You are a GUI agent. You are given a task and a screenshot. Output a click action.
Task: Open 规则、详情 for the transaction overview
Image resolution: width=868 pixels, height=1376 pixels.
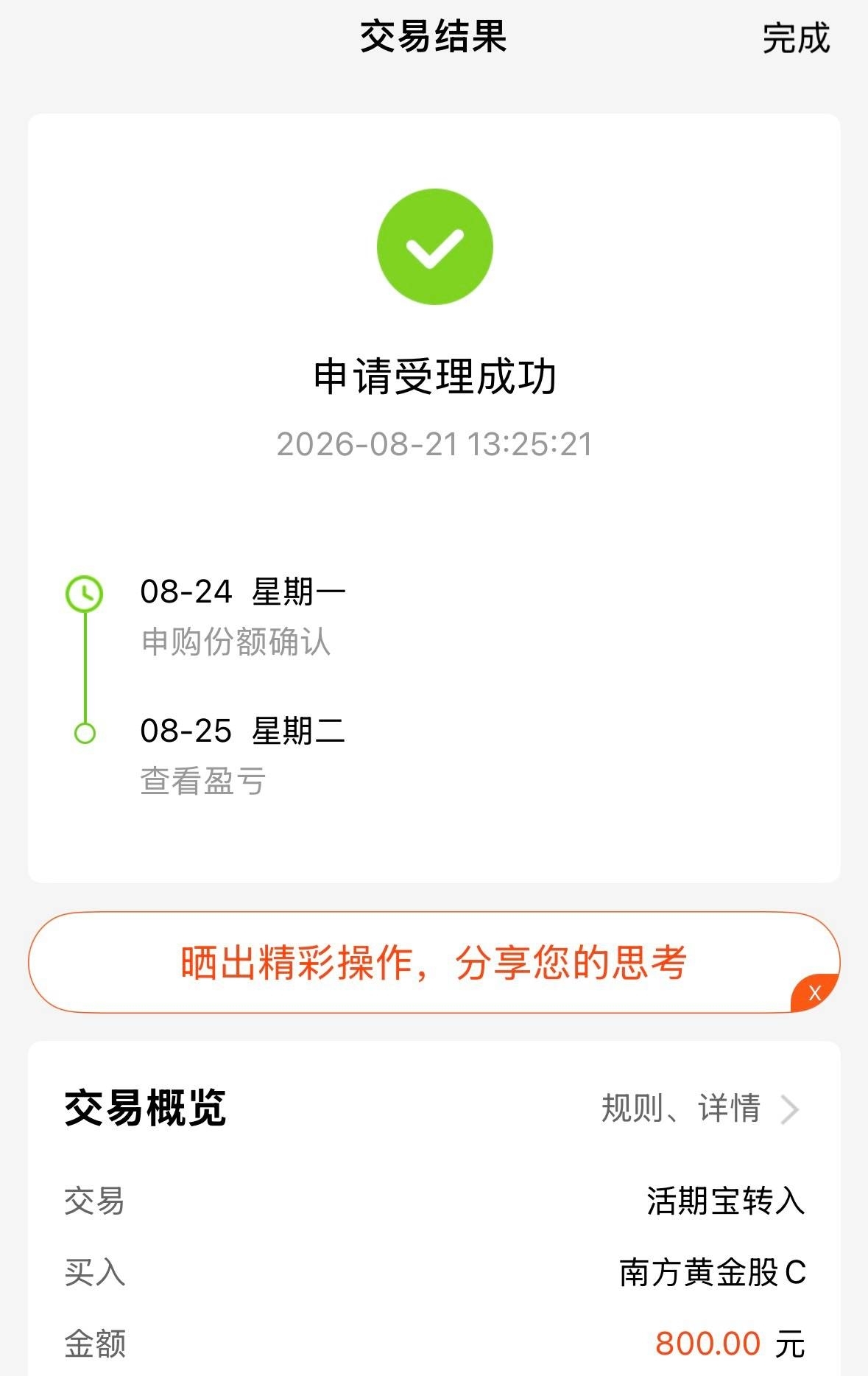(x=700, y=1108)
